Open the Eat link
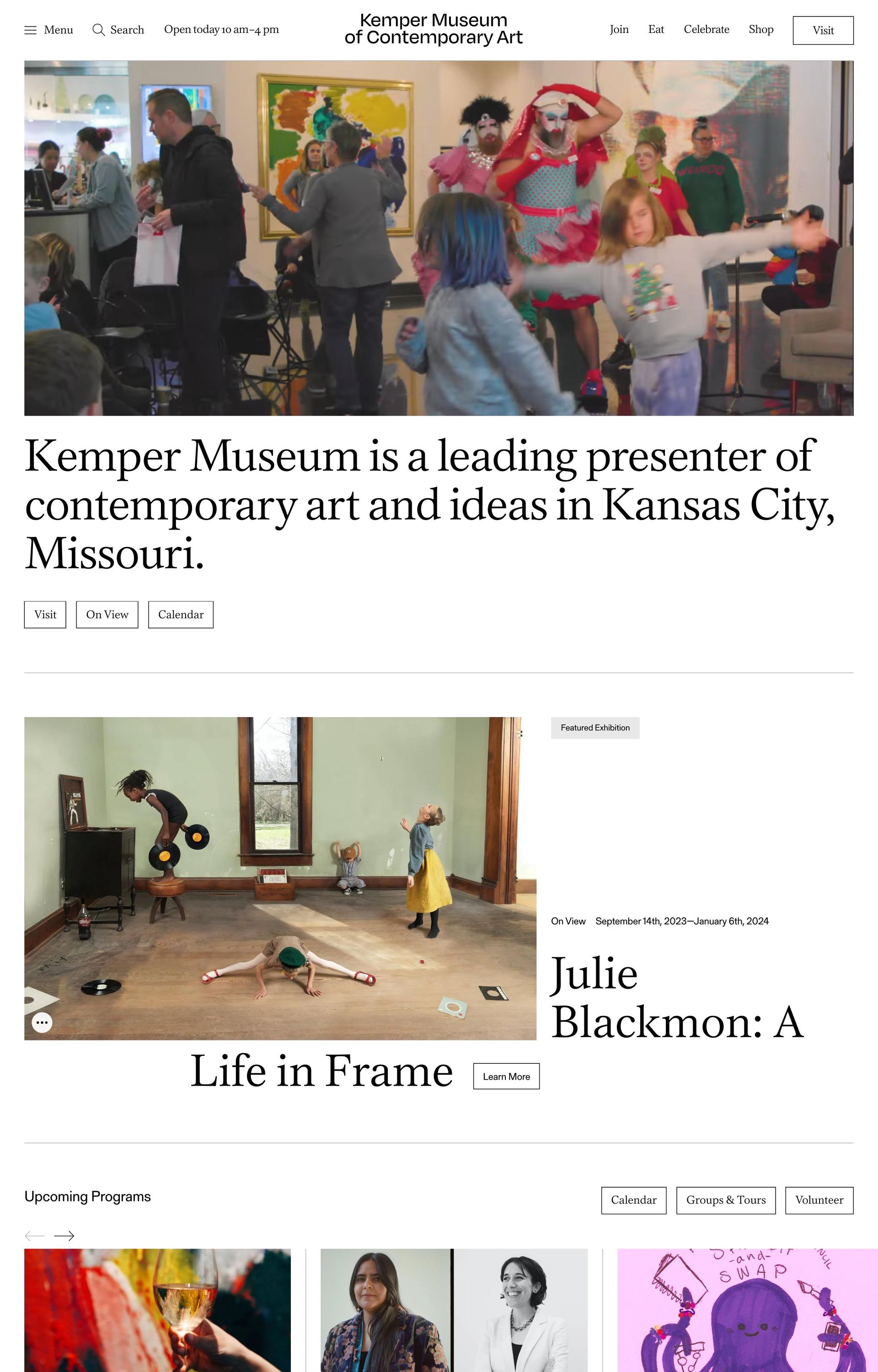Image resolution: width=878 pixels, height=1372 pixels. pyautogui.click(x=656, y=29)
